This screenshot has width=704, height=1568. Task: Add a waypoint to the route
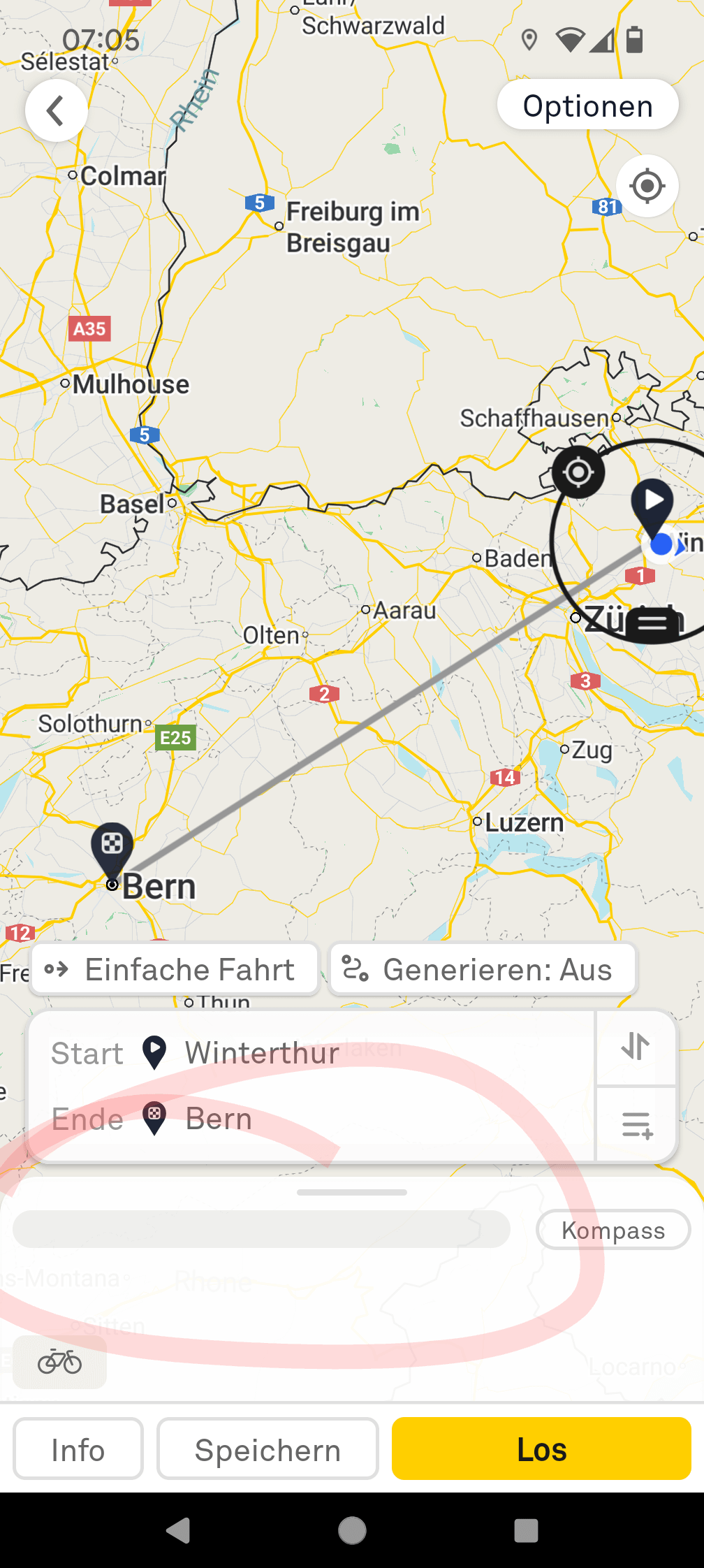(x=637, y=1124)
